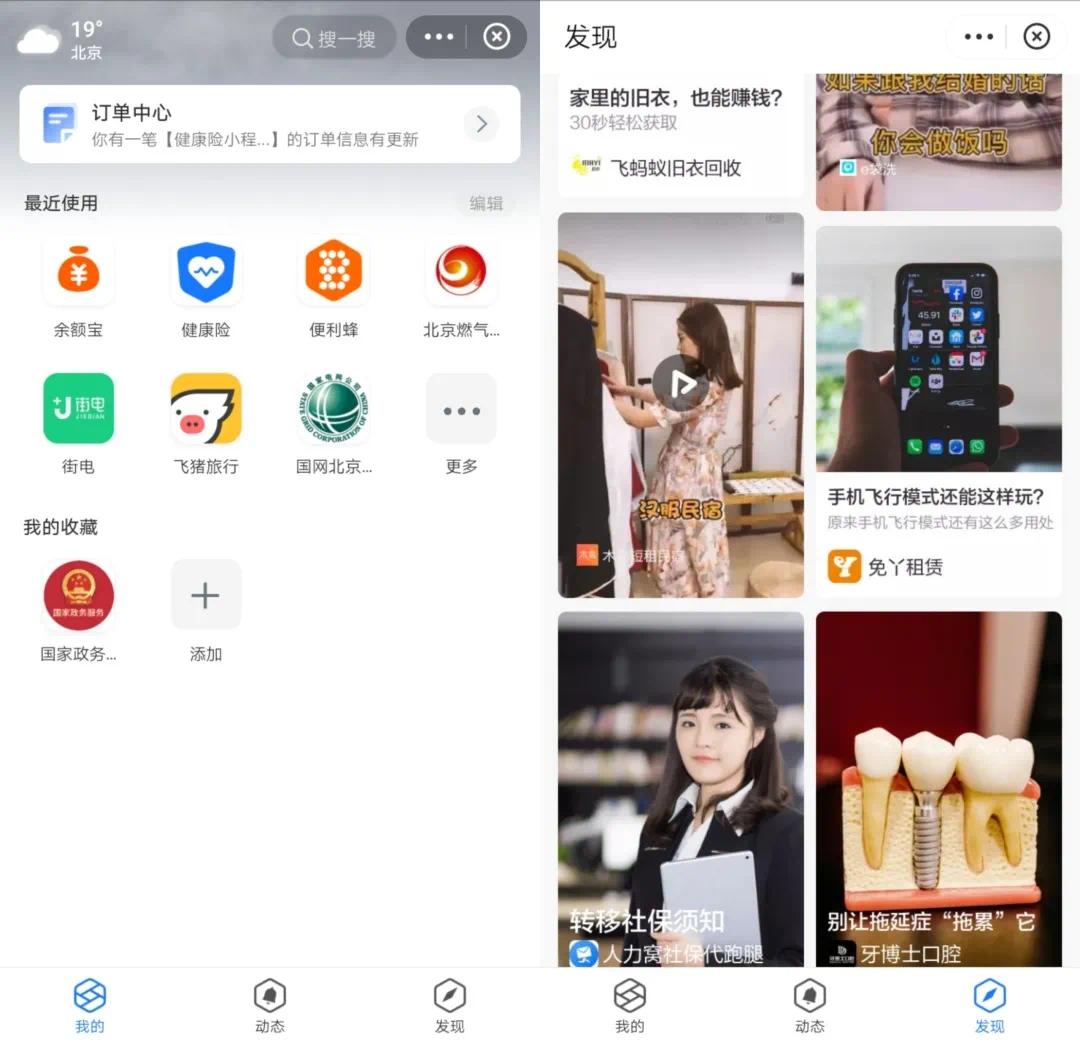Viewport: 1080px width, 1045px height.
Task: Open the 搜一搜 search box
Action: (x=335, y=38)
